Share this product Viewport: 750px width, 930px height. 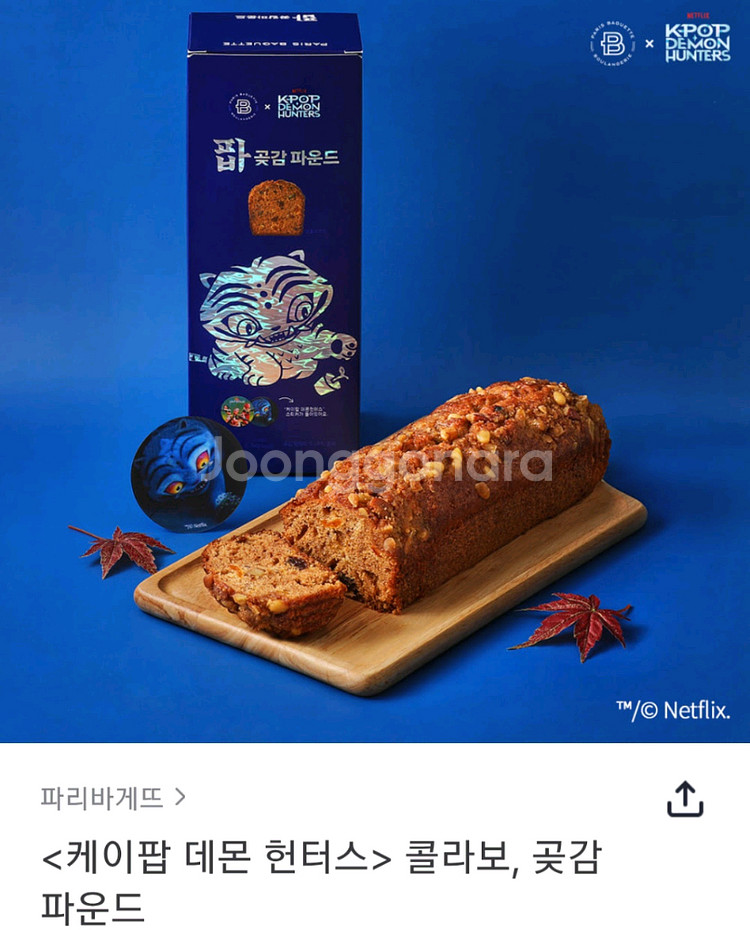685,799
